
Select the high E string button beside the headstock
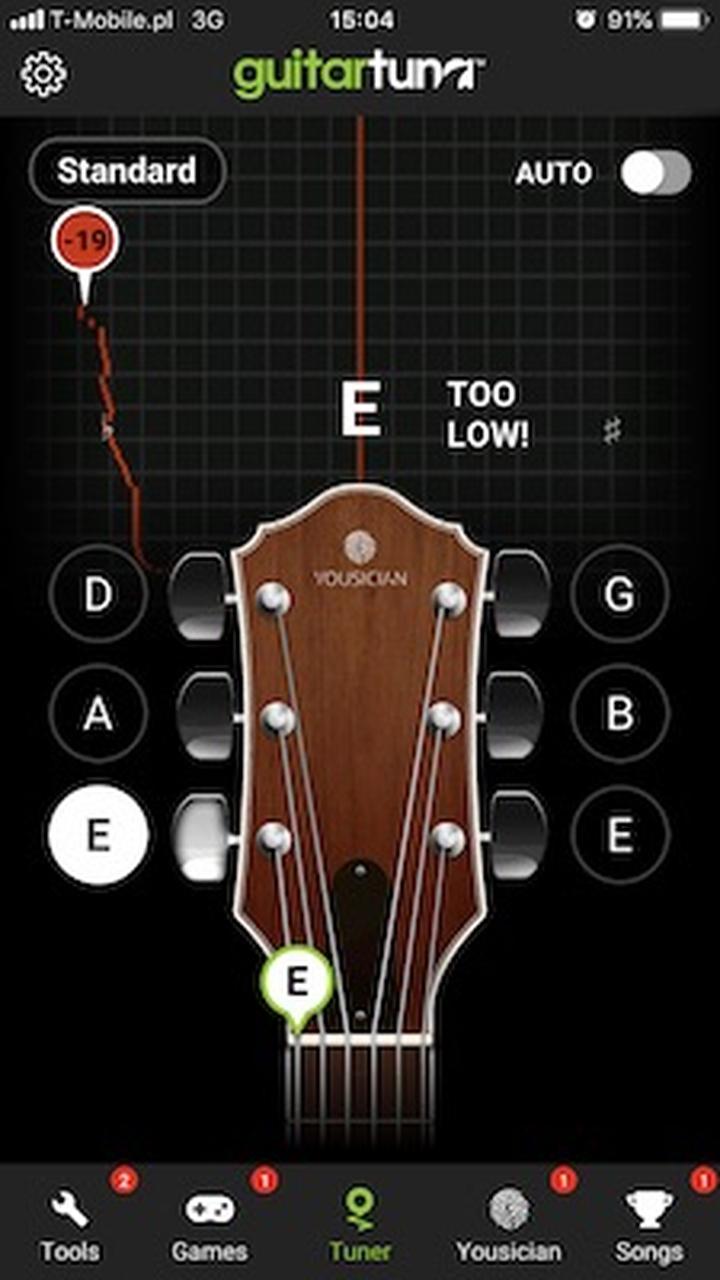click(x=620, y=834)
